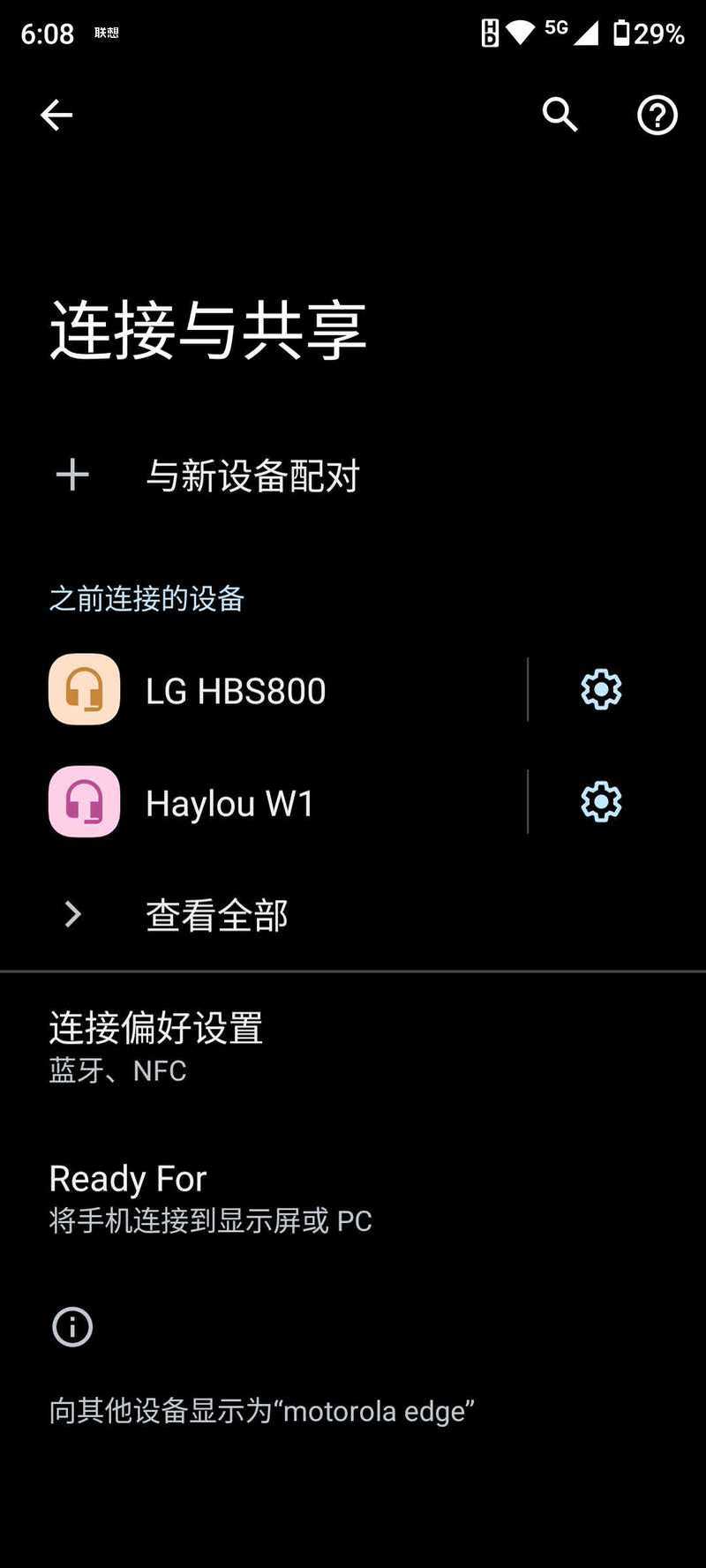The image size is (706, 1568).
Task: Open the help question-mark icon
Action: click(657, 115)
